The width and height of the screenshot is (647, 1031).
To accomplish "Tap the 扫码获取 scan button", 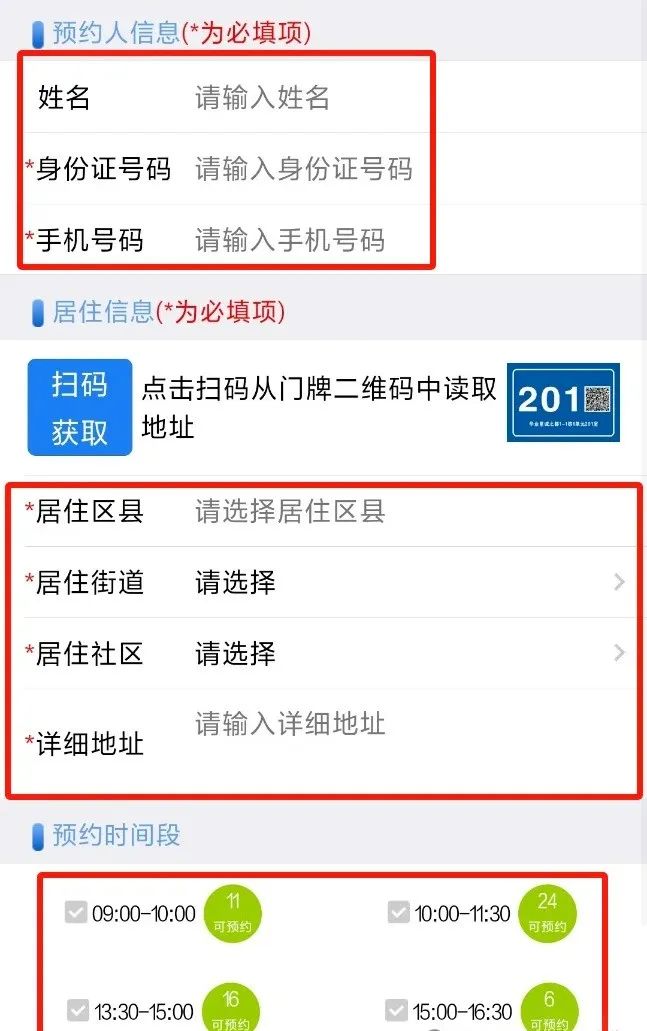I will 80,408.
